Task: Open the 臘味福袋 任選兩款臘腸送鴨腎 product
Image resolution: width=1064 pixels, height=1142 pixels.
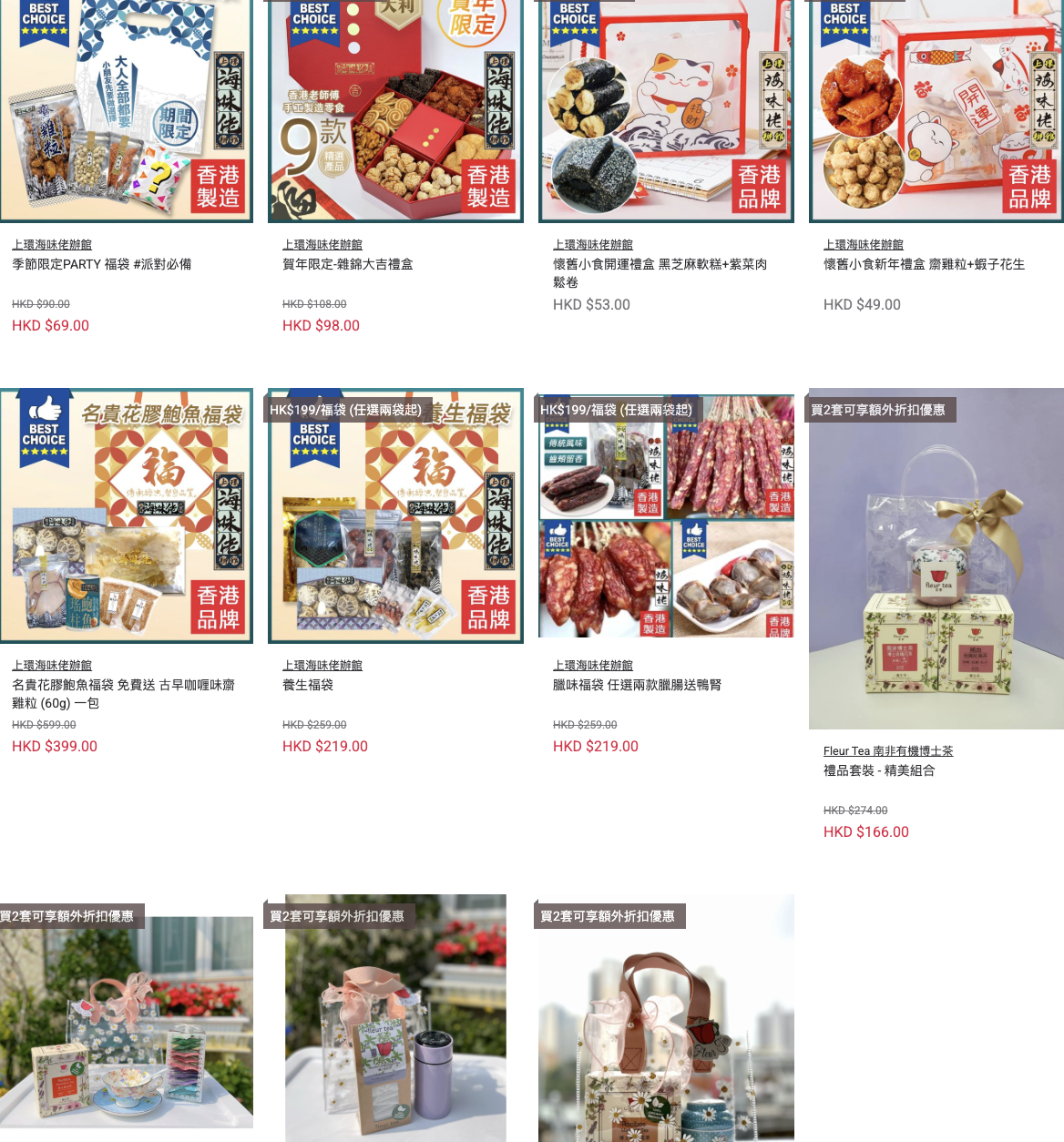Action: click(x=637, y=685)
